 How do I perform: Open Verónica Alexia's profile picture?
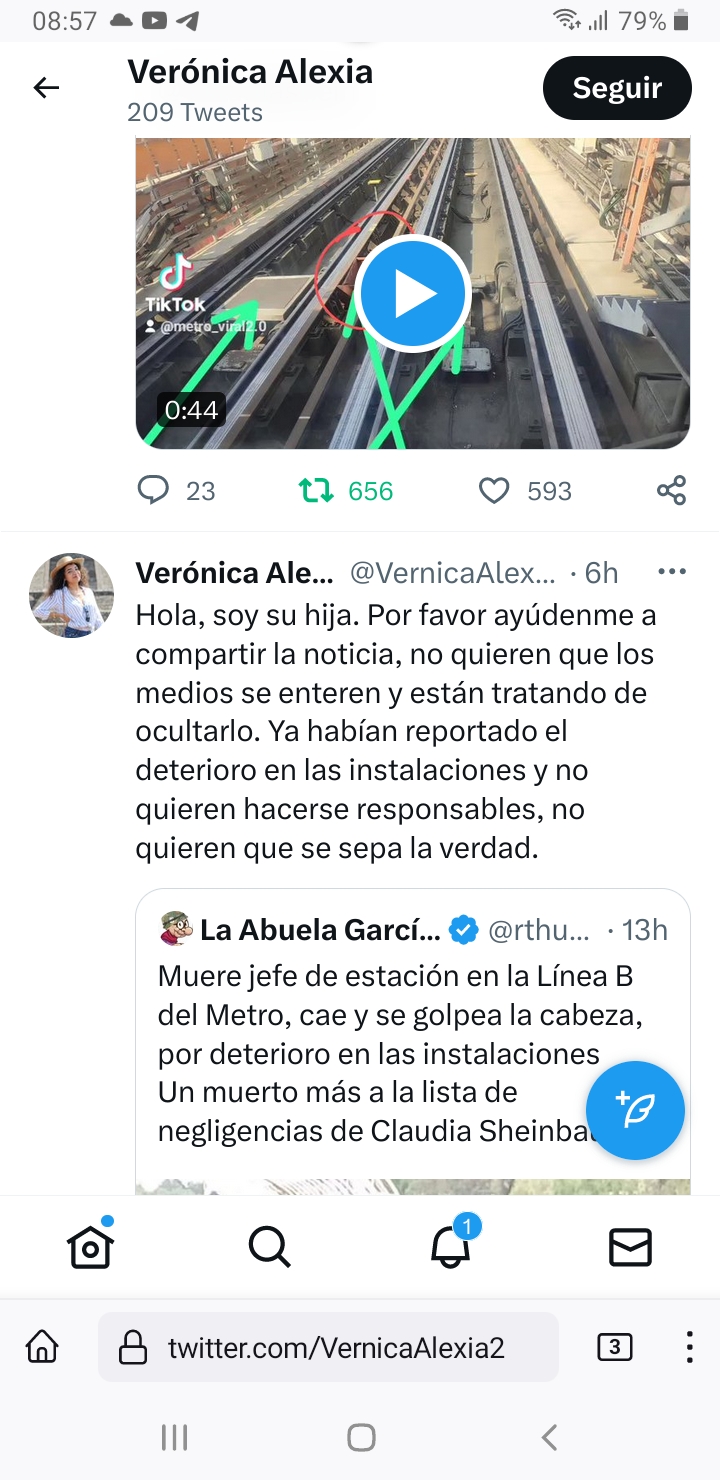pos(71,595)
